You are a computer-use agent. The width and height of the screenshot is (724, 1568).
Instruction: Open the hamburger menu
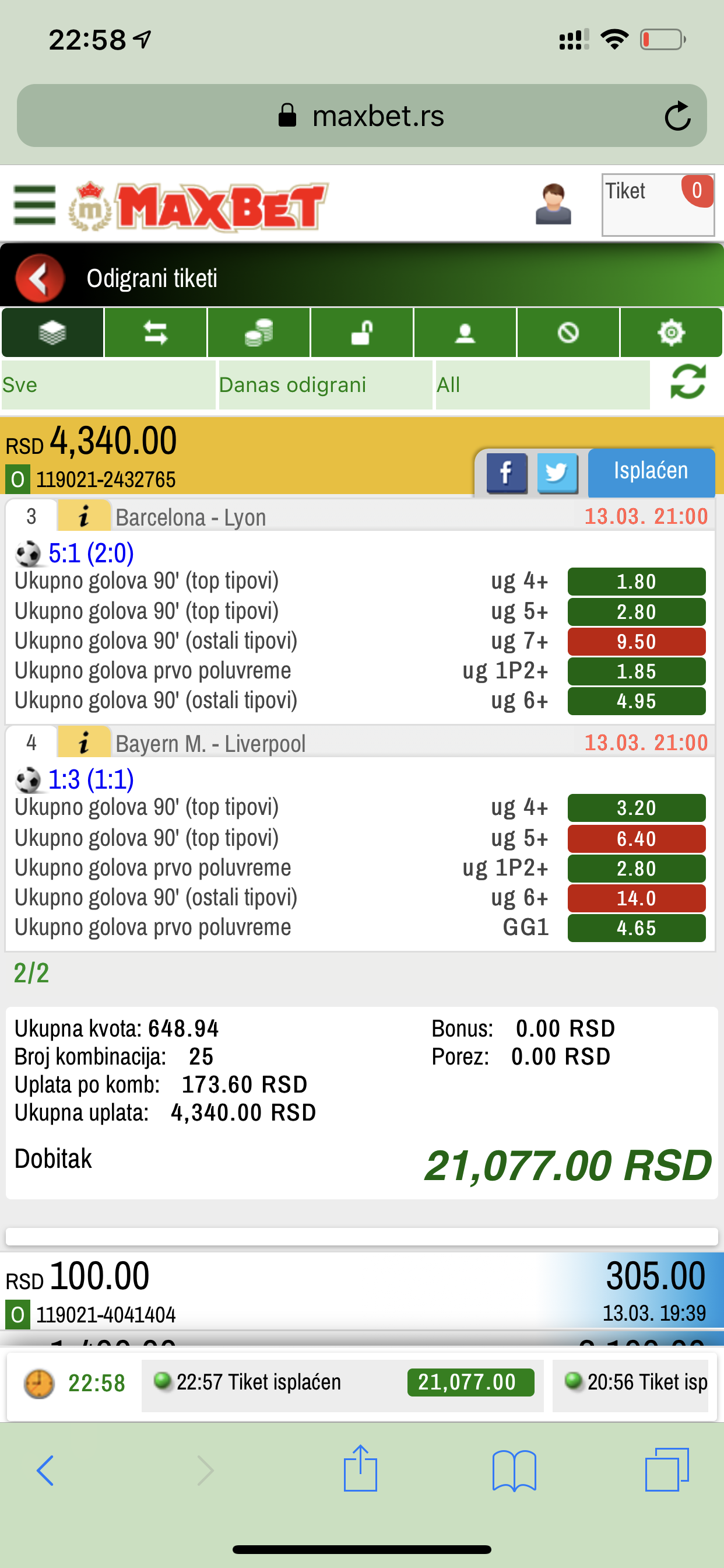(x=34, y=205)
